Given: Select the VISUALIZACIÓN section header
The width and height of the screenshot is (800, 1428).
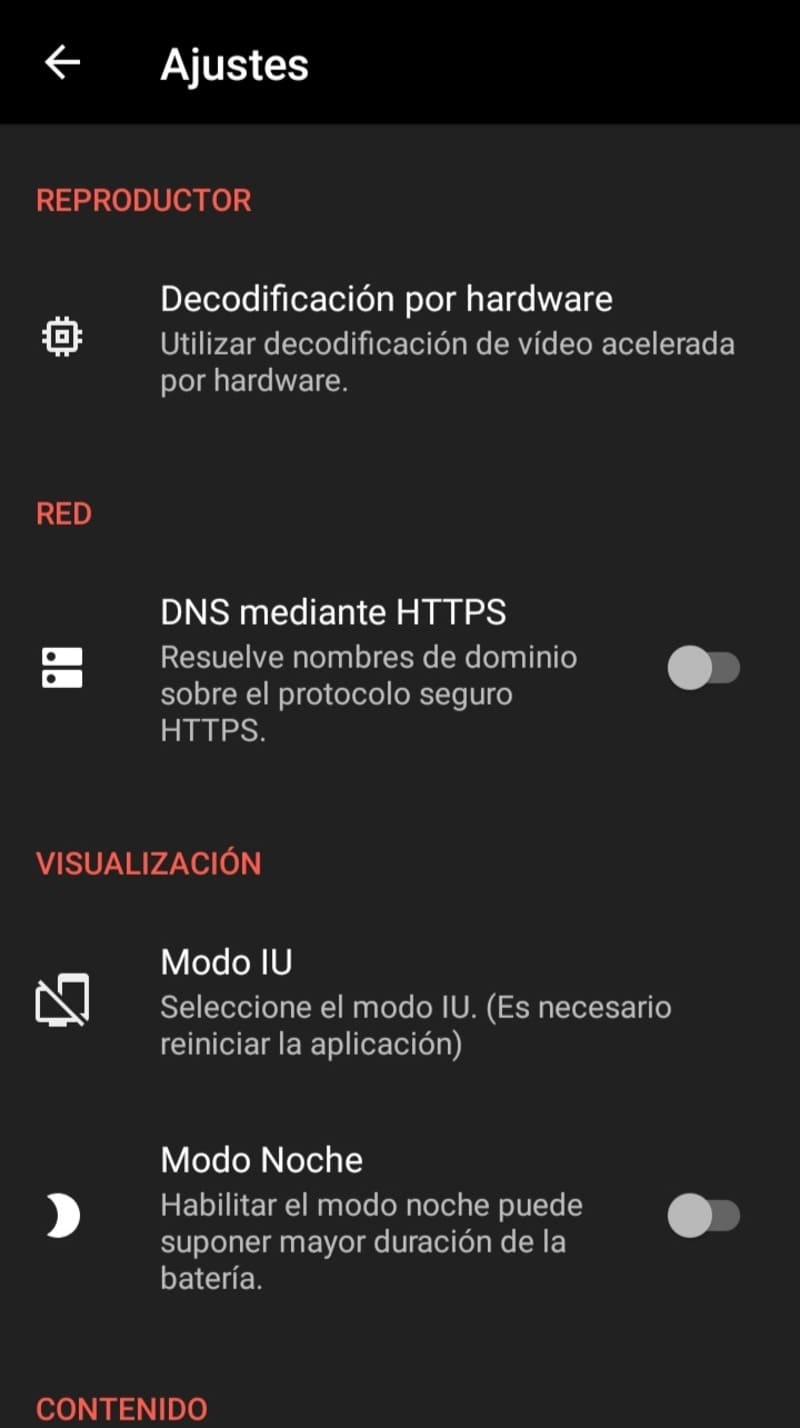Looking at the screenshot, I should (148, 862).
